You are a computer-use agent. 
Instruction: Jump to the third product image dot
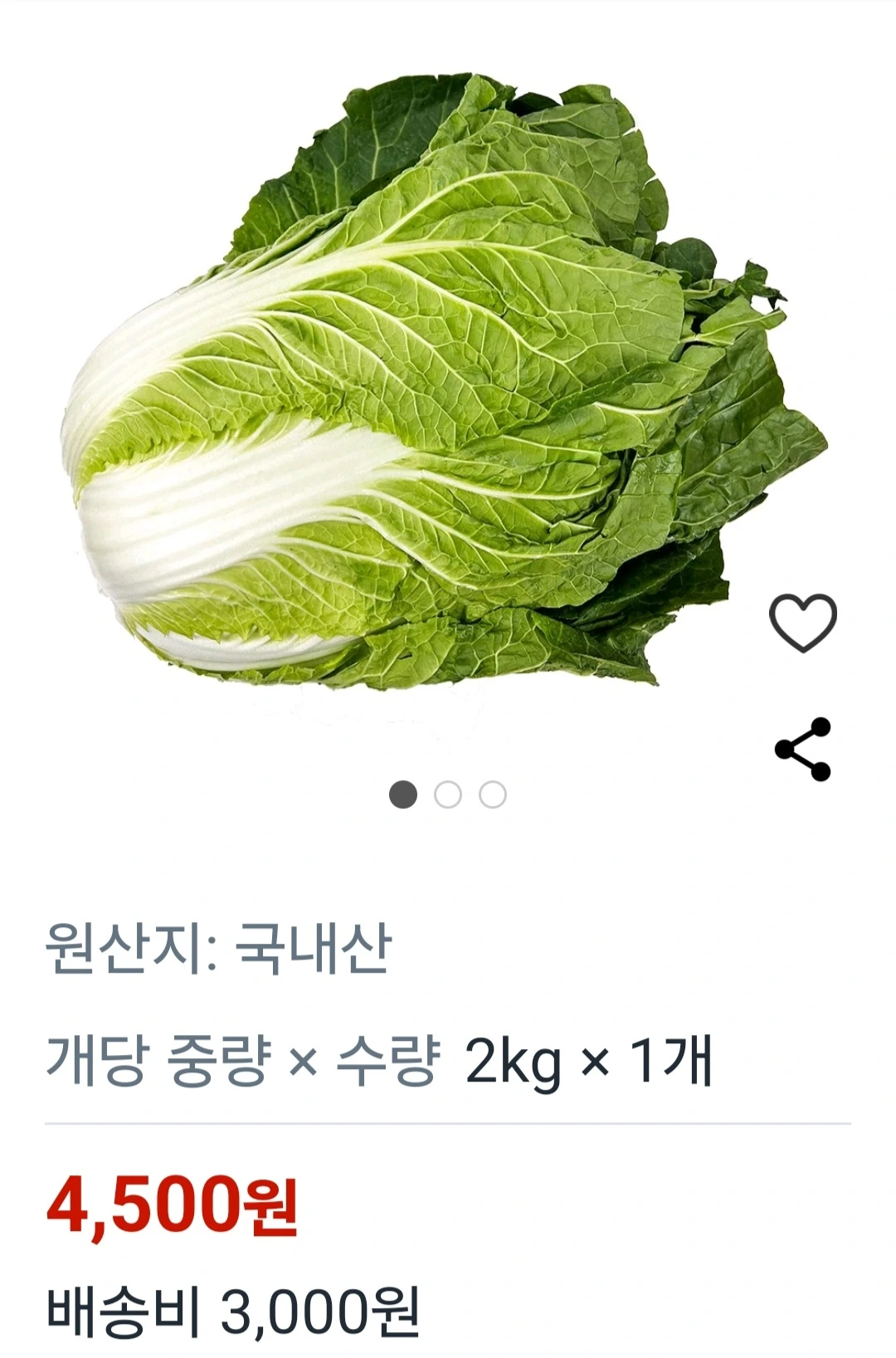[493, 795]
